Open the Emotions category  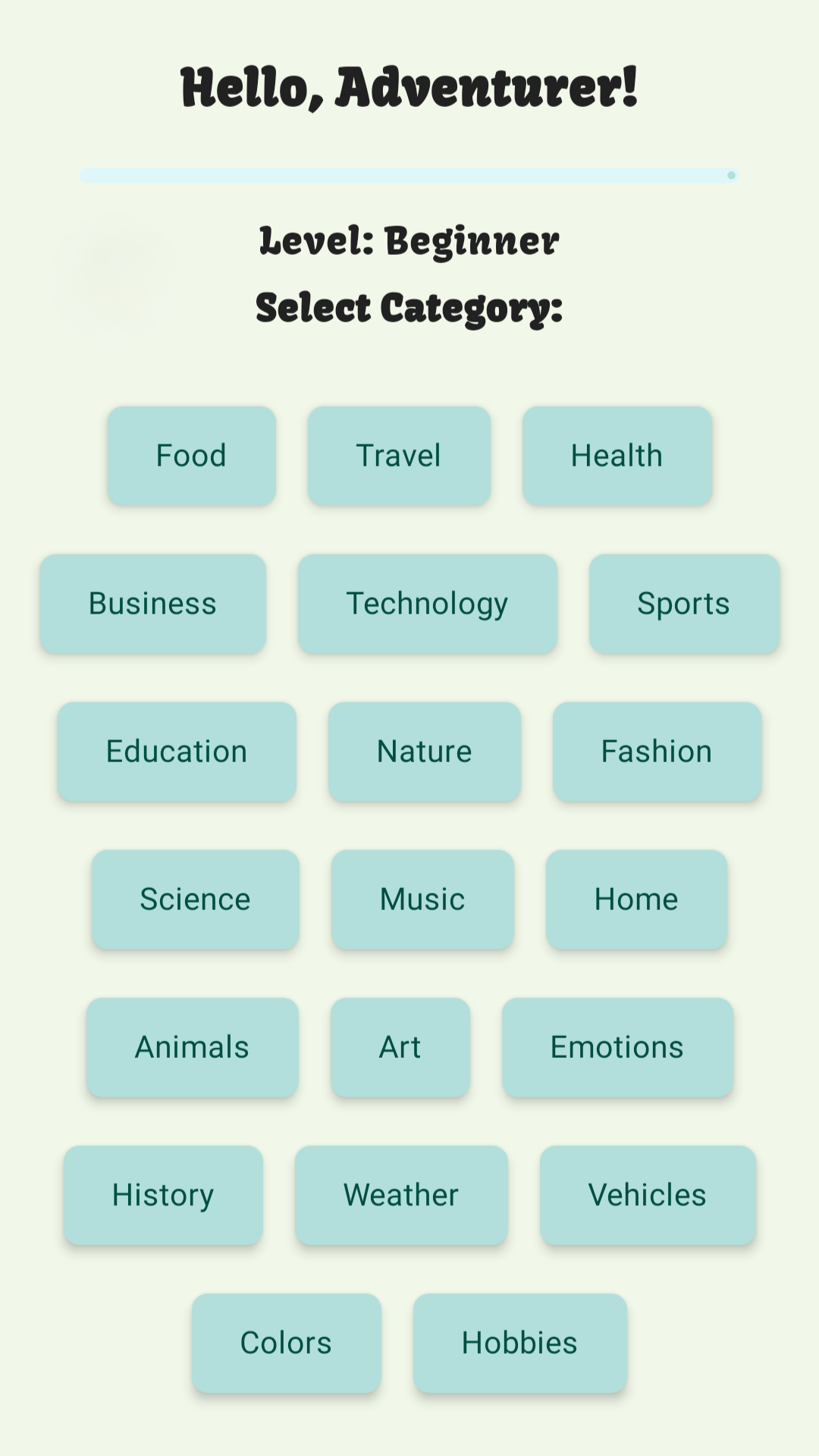pos(617,1047)
